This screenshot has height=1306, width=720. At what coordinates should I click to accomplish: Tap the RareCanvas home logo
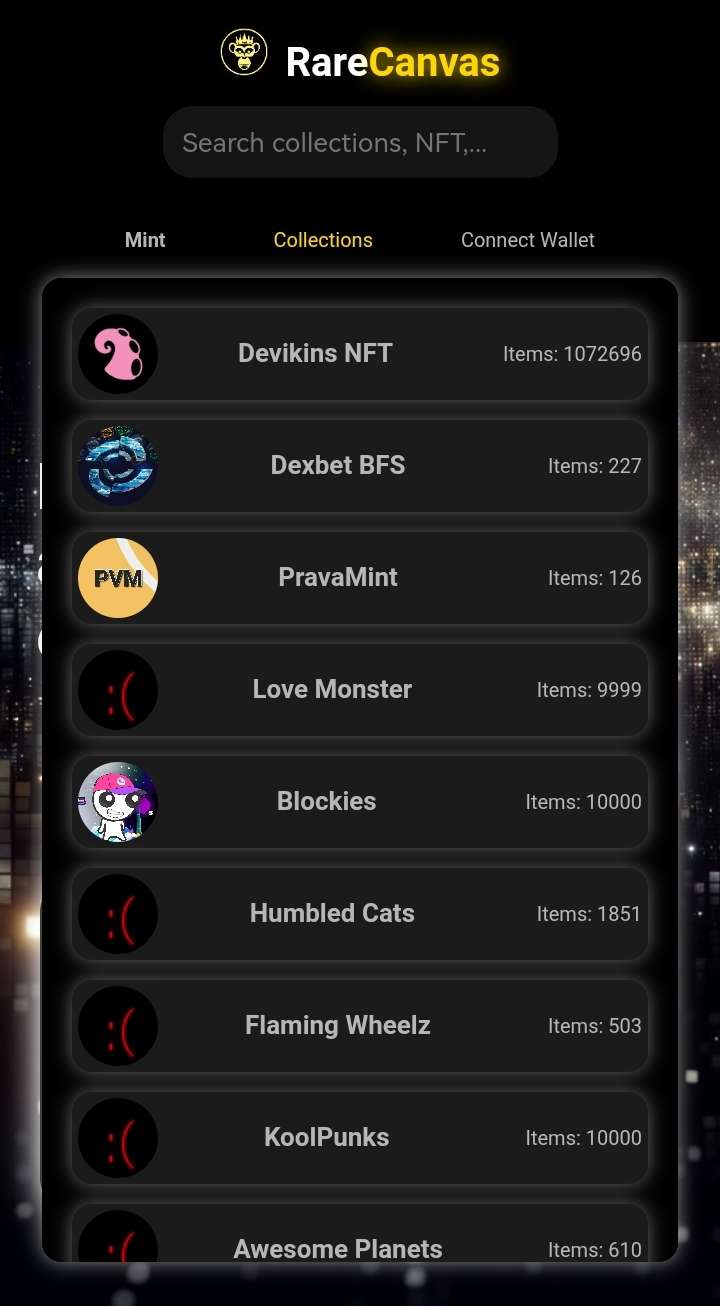pyautogui.click(x=360, y=61)
